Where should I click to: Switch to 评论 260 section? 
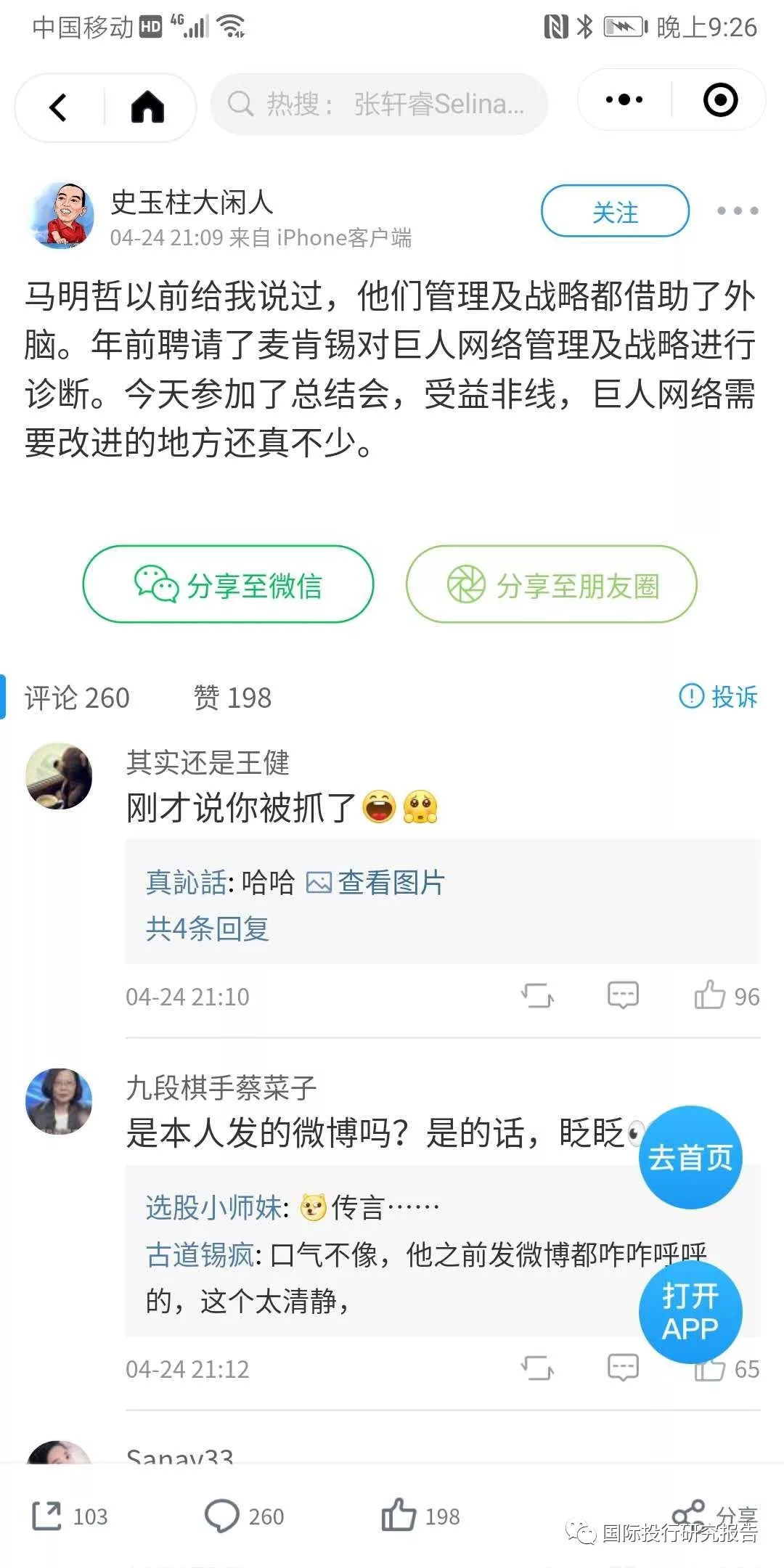pyautogui.click(x=76, y=698)
